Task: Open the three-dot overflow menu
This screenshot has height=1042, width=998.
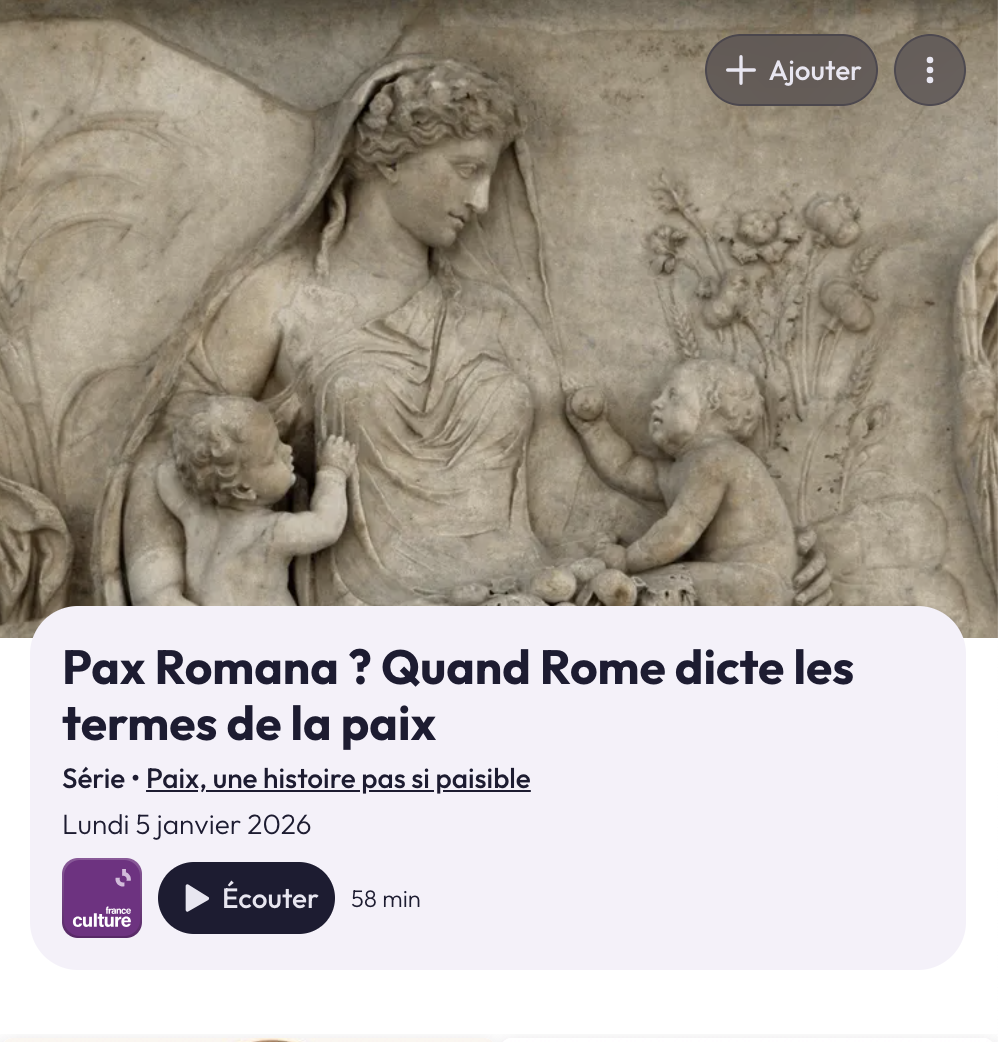Action: 929,70
